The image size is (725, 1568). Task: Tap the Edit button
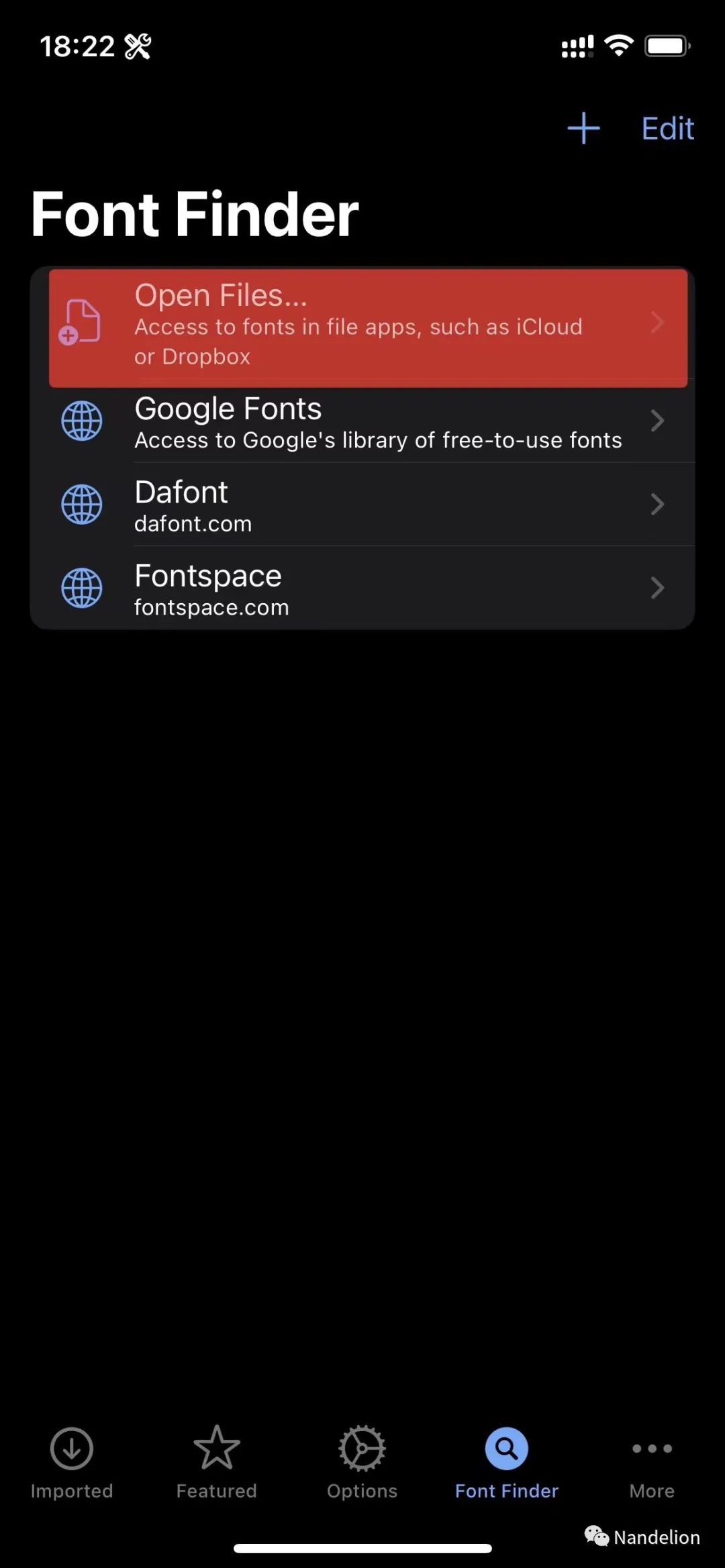667,128
